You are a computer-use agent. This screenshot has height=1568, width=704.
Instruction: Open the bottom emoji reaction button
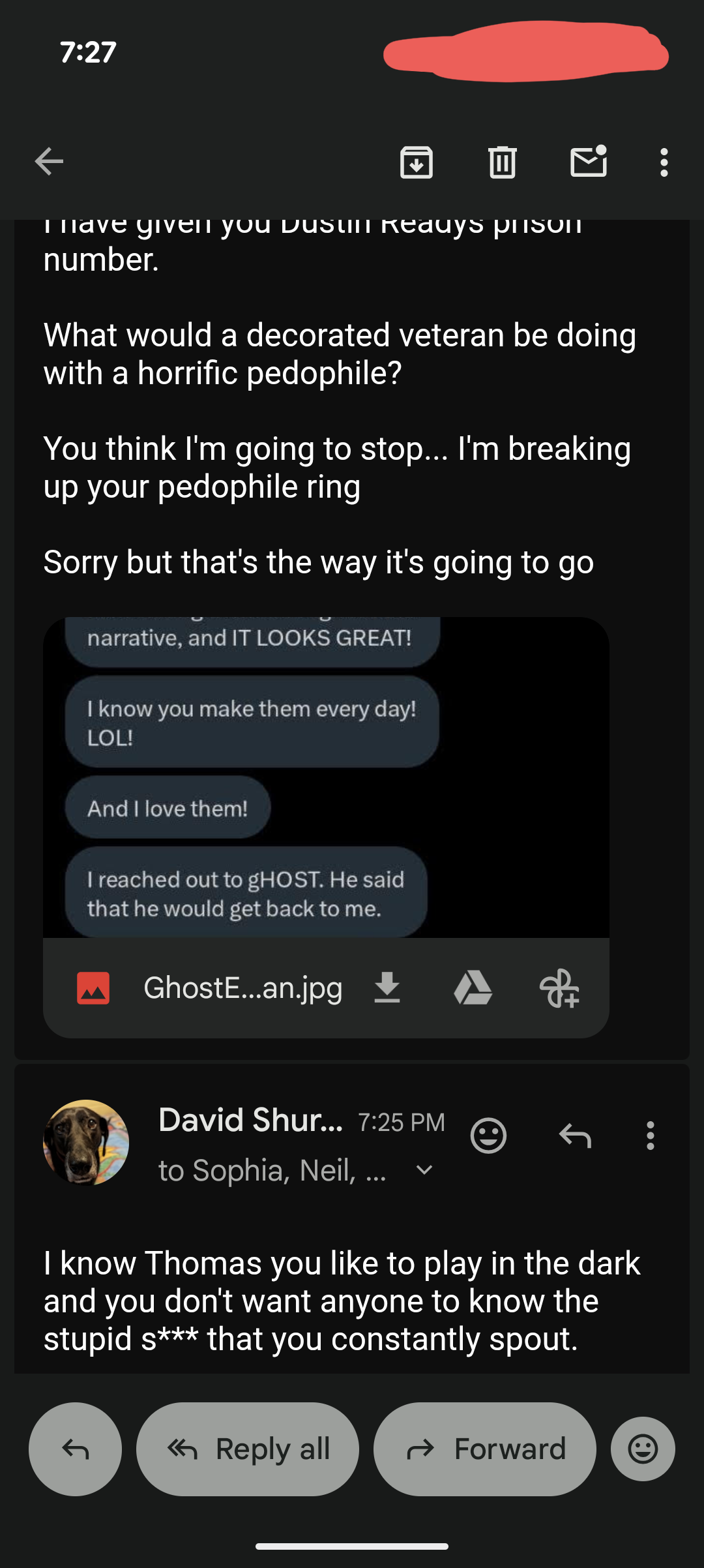coord(643,1449)
